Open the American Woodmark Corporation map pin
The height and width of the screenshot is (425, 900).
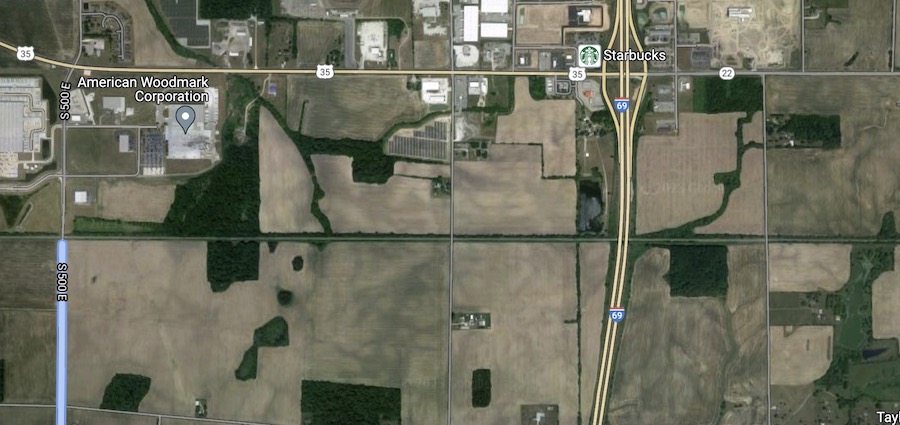[x=185, y=118]
